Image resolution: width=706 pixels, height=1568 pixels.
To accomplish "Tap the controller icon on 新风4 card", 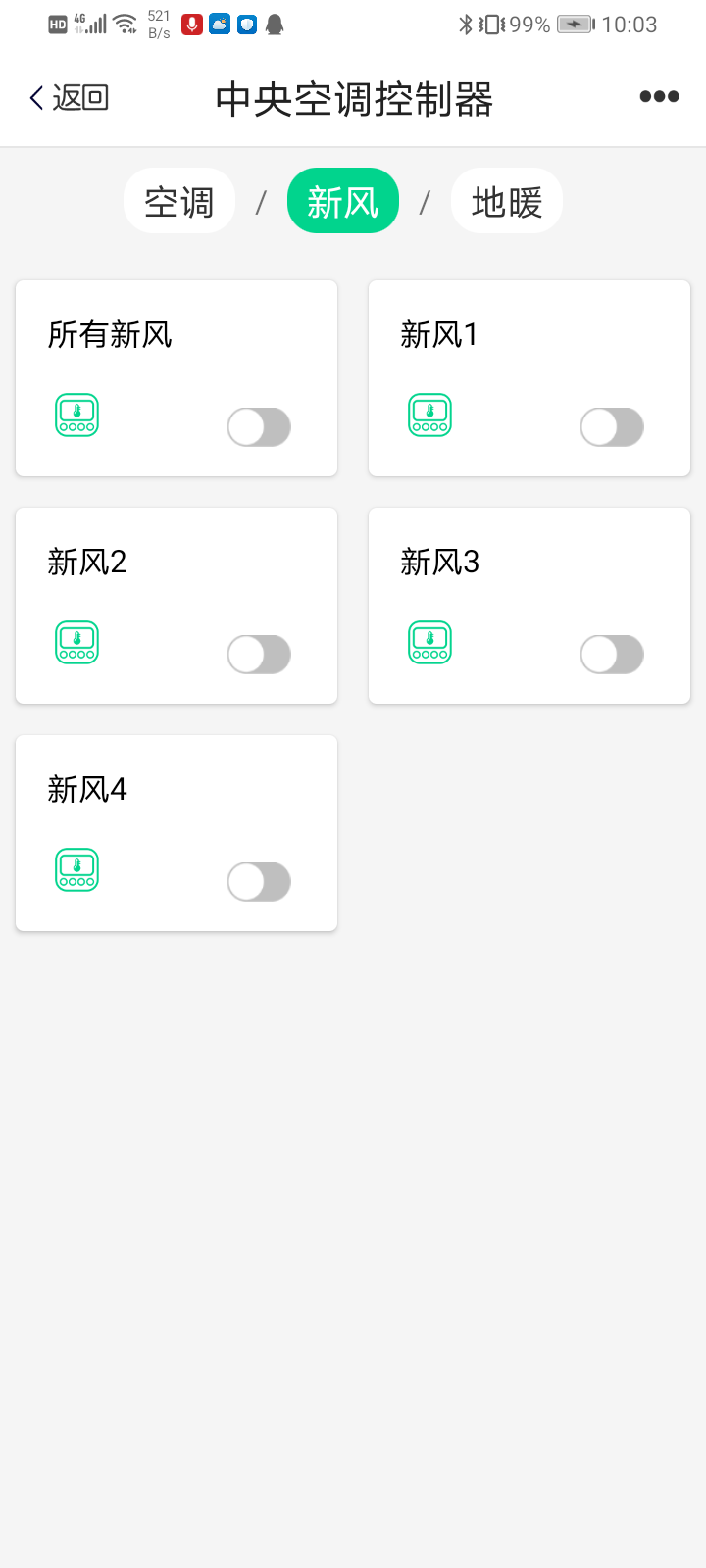I will (x=76, y=869).
